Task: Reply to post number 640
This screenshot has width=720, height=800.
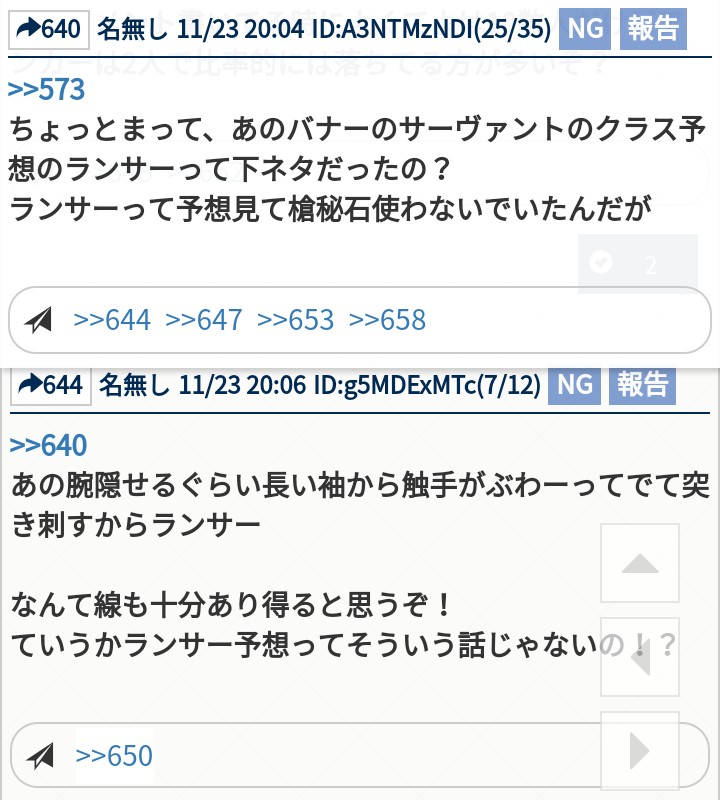Action: [x=49, y=29]
